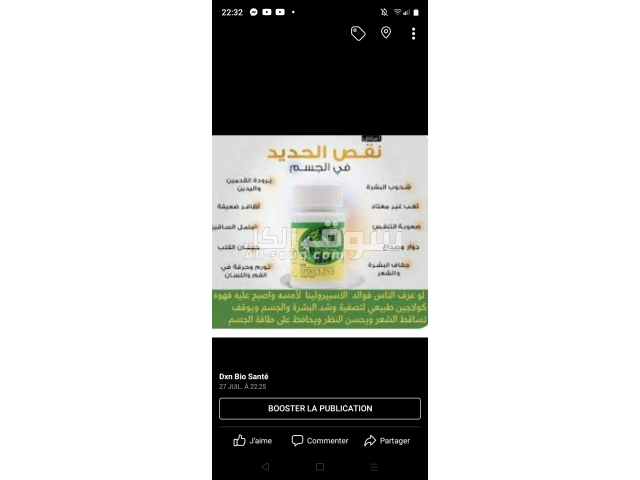Open comments with Commenter

(x=320, y=440)
